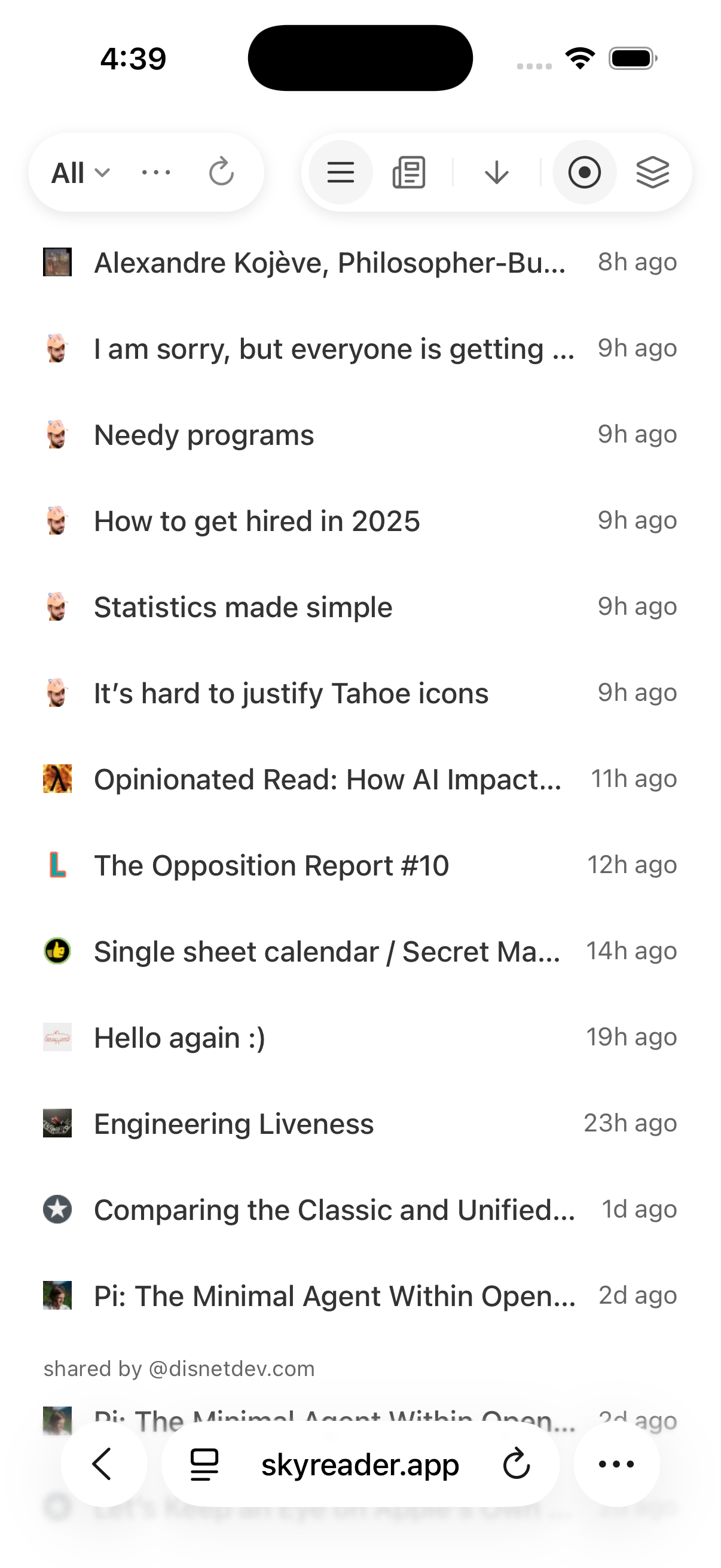Tap the skyreader.app address bar
This screenshot has width=721, height=1568.
coord(359,1465)
